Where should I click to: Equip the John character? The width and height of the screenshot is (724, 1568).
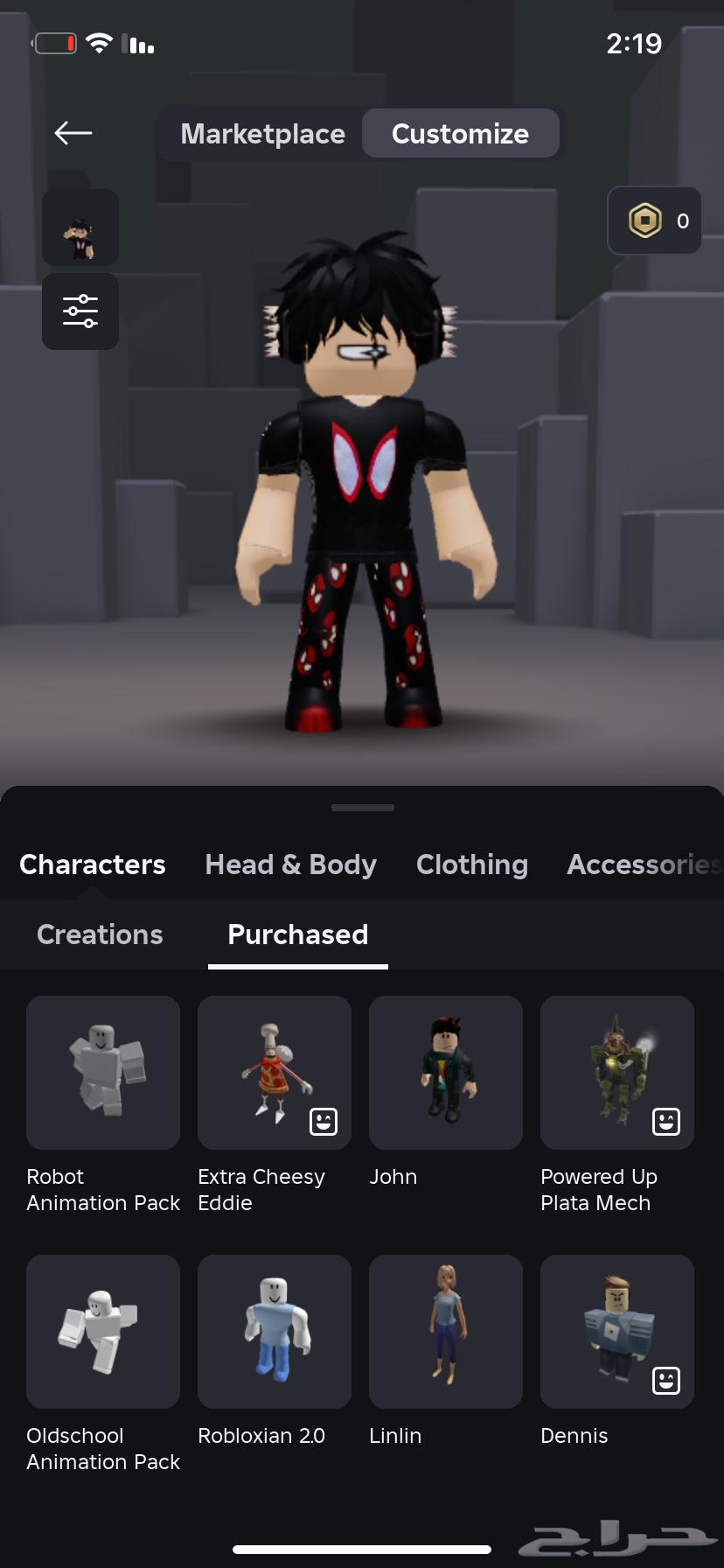(x=446, y=1073)
